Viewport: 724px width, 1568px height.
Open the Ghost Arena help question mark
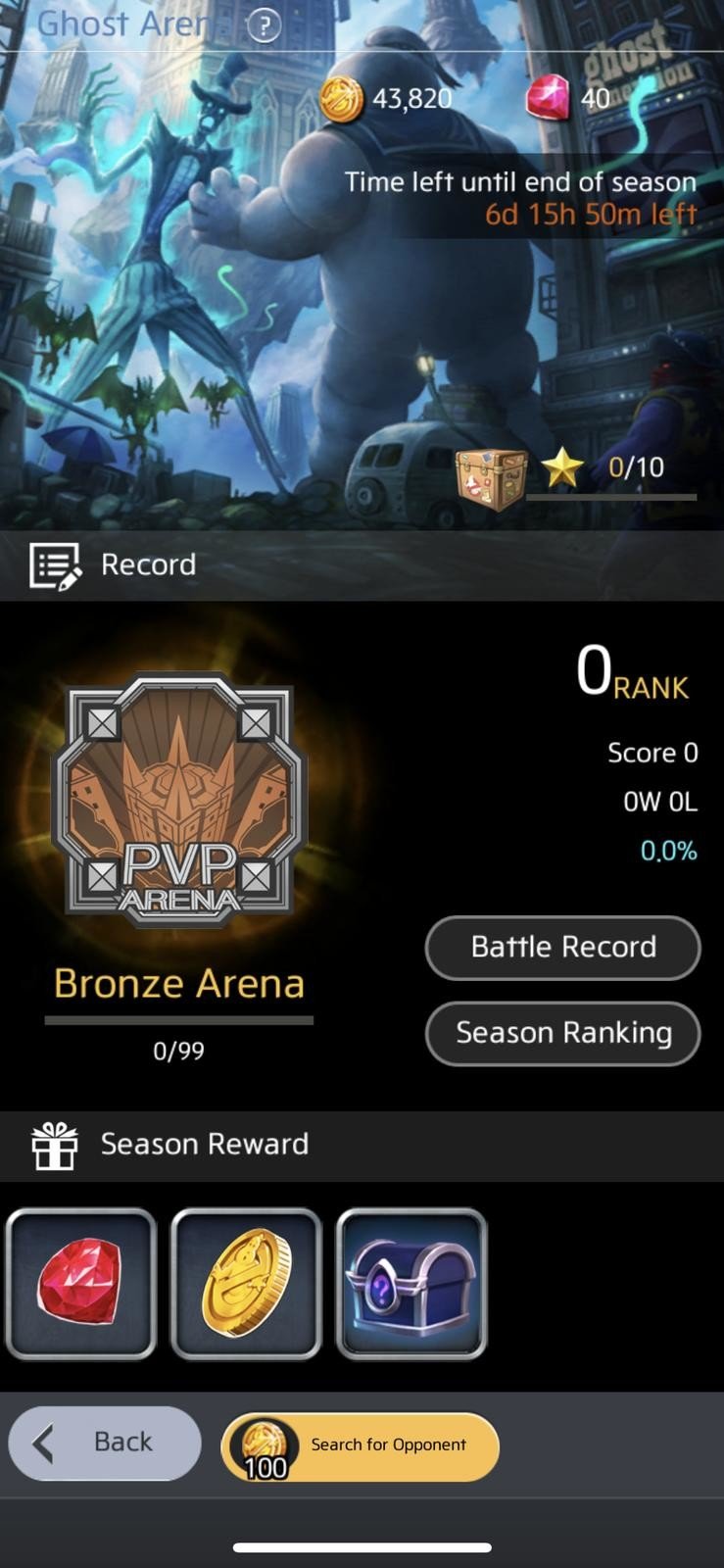click(x=264, y=24)
